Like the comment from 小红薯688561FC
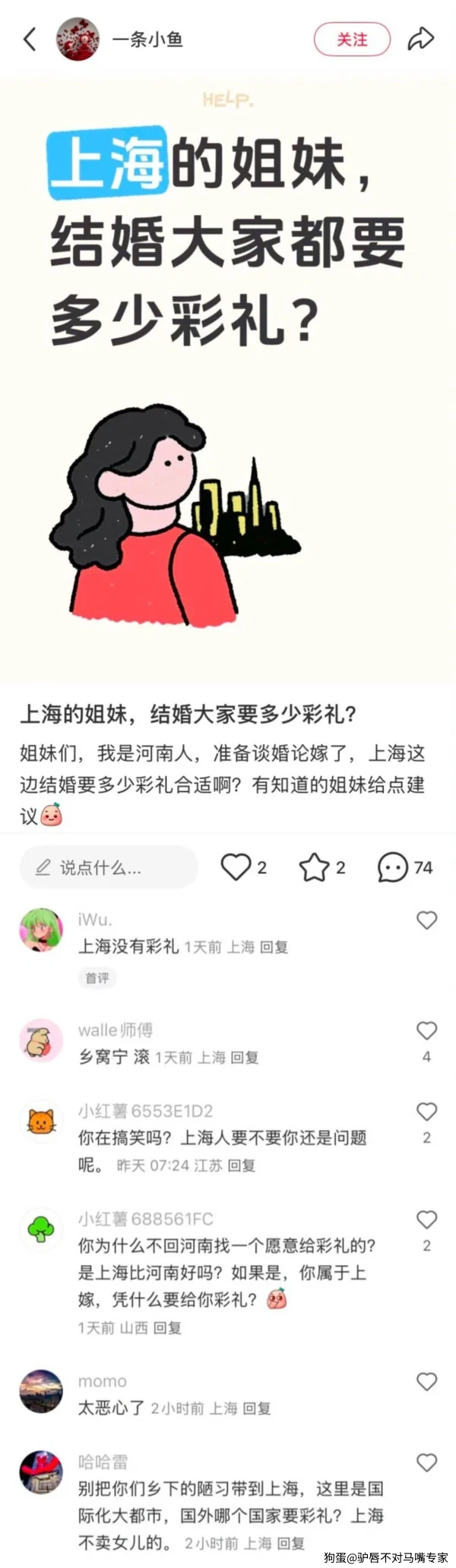The height and width of the screenshot is (1568, 456). [426, 1219]
